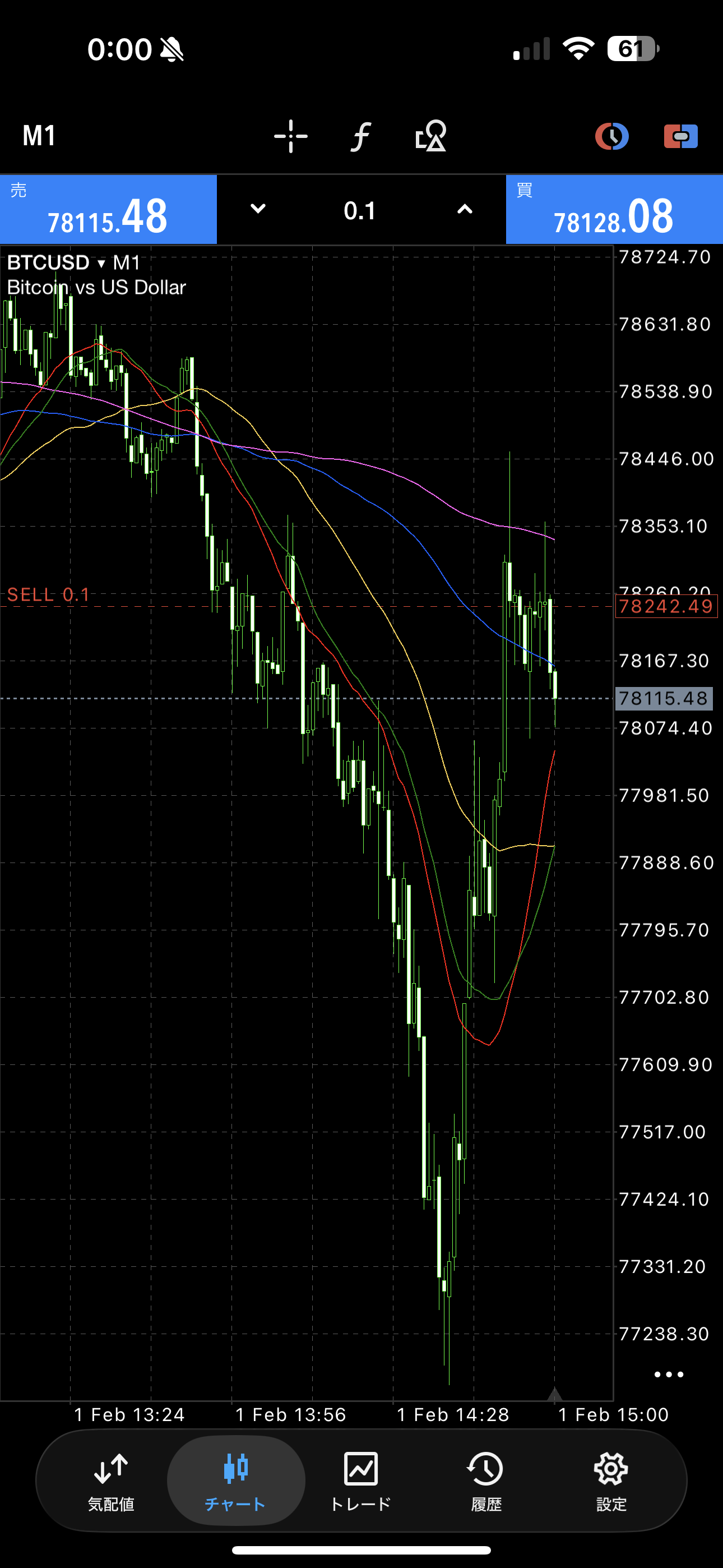Switch to the 気配値 quotes tab

coord(111,1479)
